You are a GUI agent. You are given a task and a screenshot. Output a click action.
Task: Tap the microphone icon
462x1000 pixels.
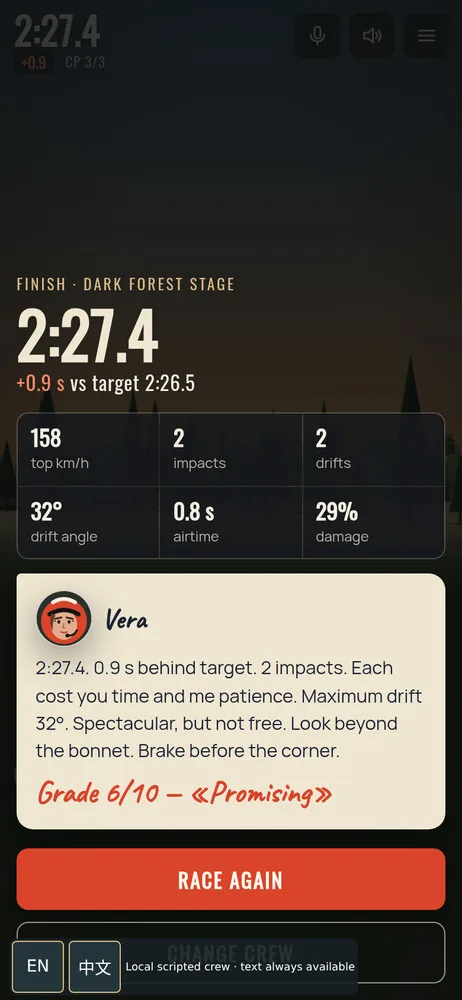click(317, 36)
